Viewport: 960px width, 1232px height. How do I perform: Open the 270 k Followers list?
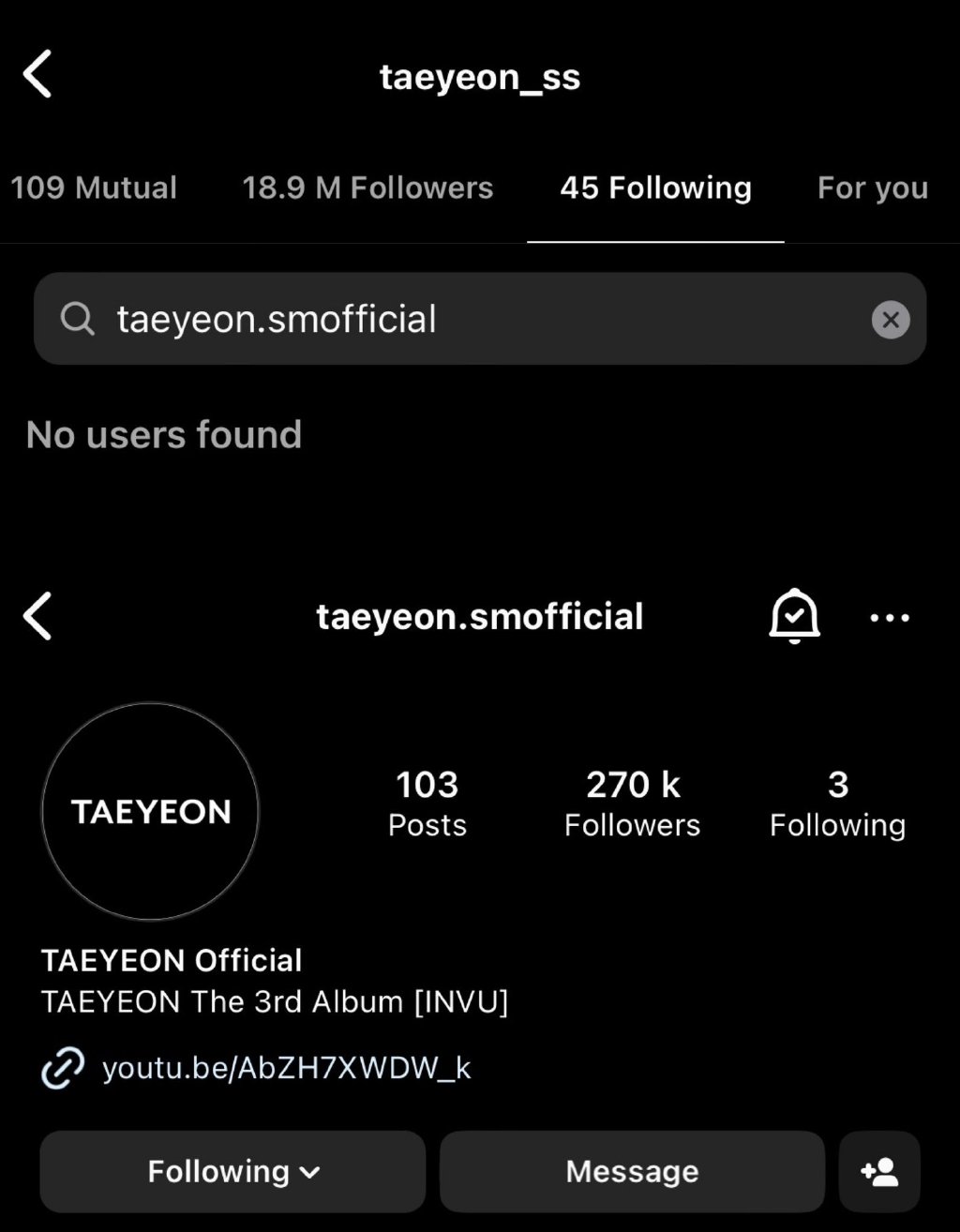(x=633, y=803)
